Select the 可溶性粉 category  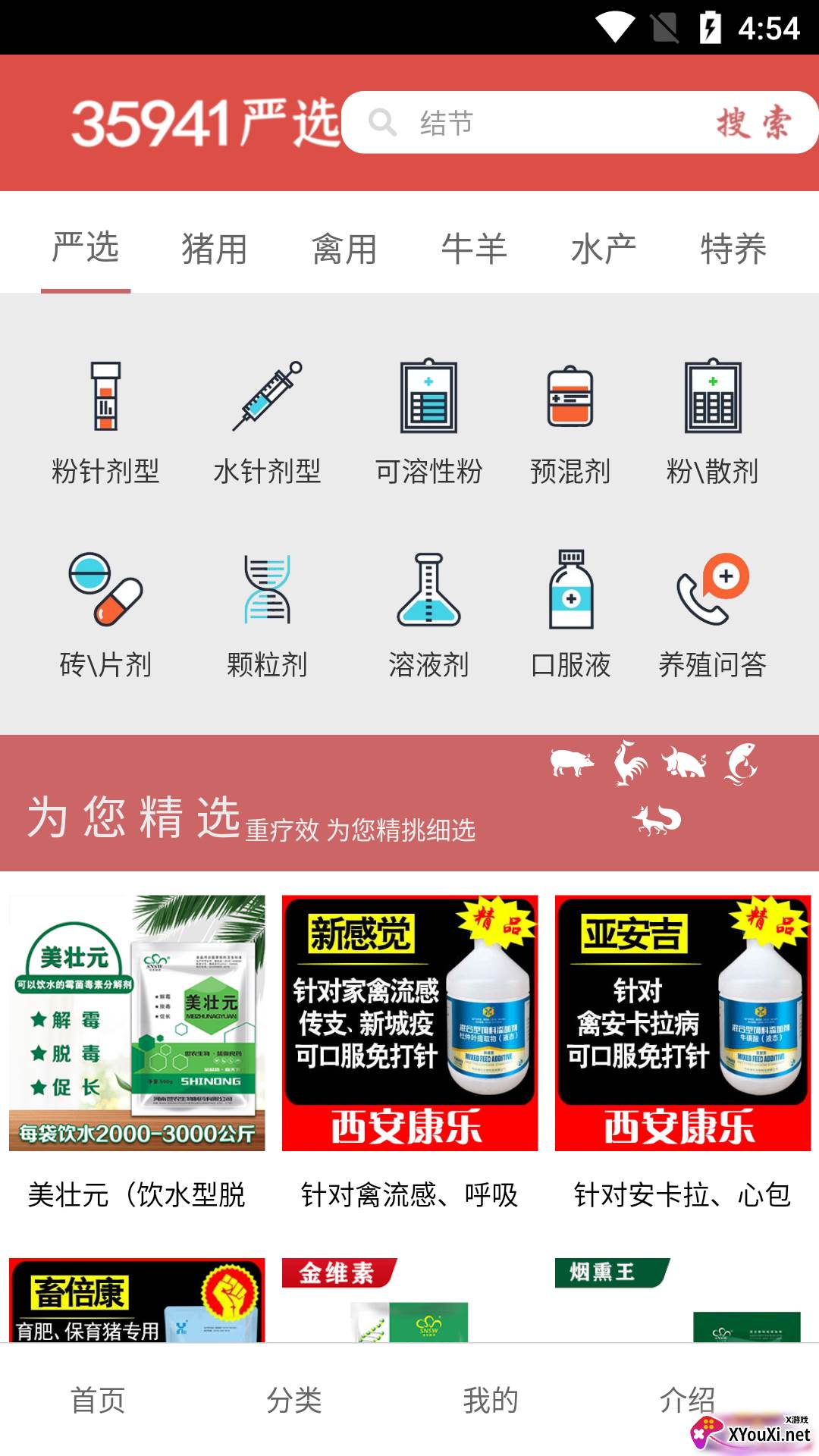pyautogui.click(x=428, y=423)
